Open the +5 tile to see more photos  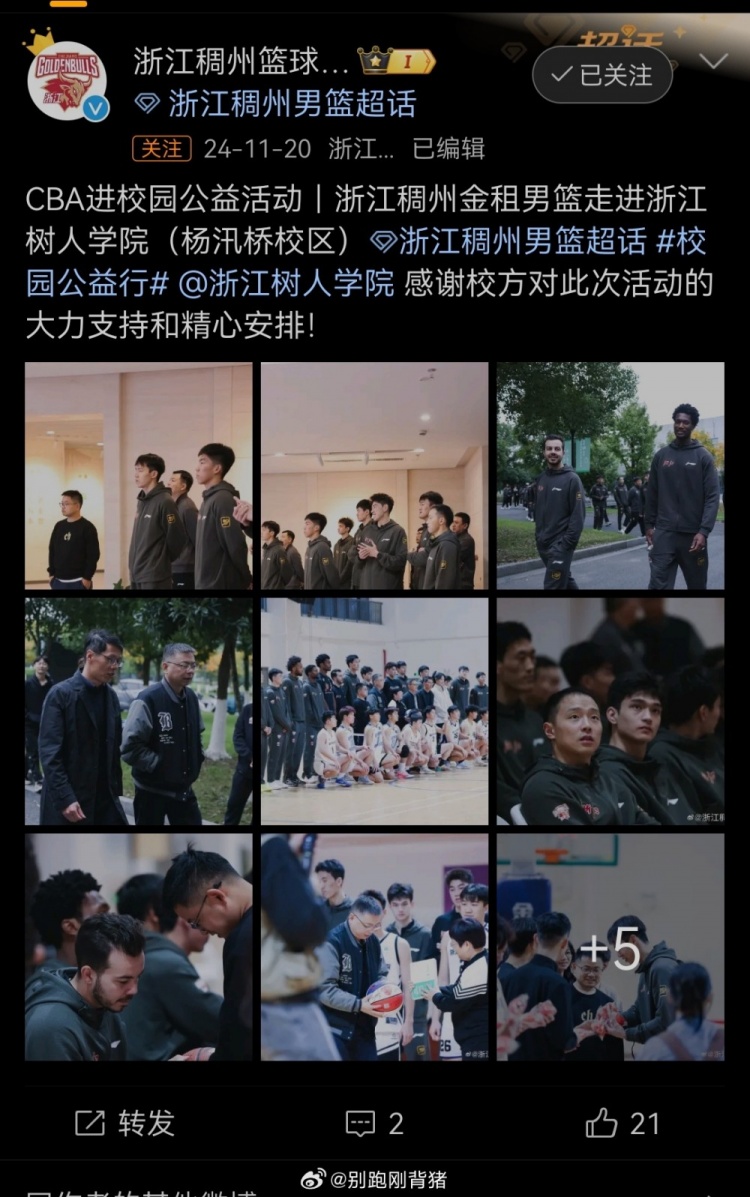click(610, 947)
